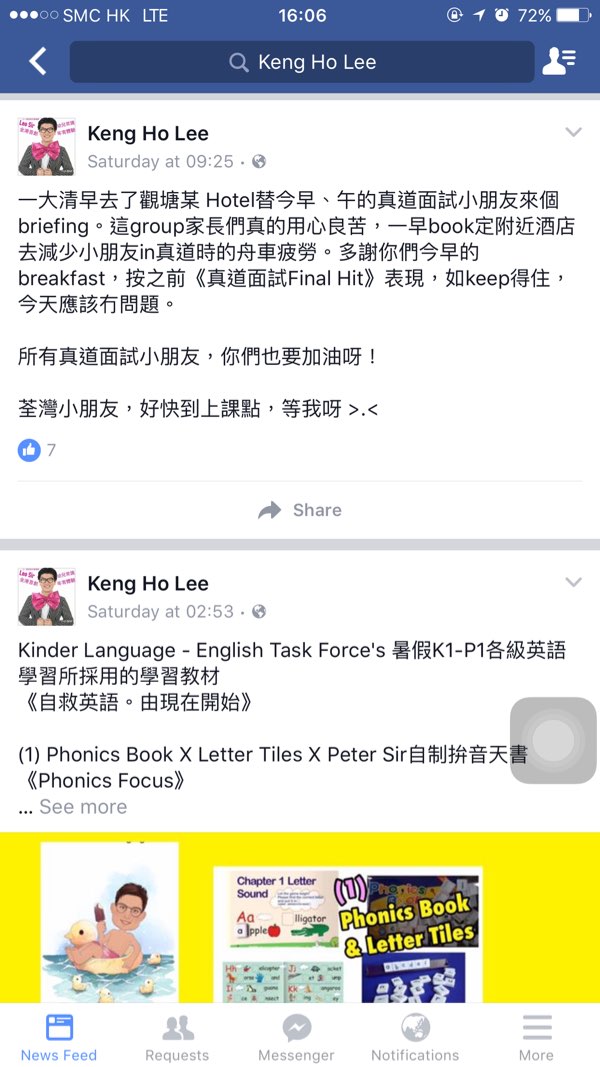Image resolution: width=600 pixels, height=1067 pixels.
Task: Expand the post with See more
Action: click(83, 807)
